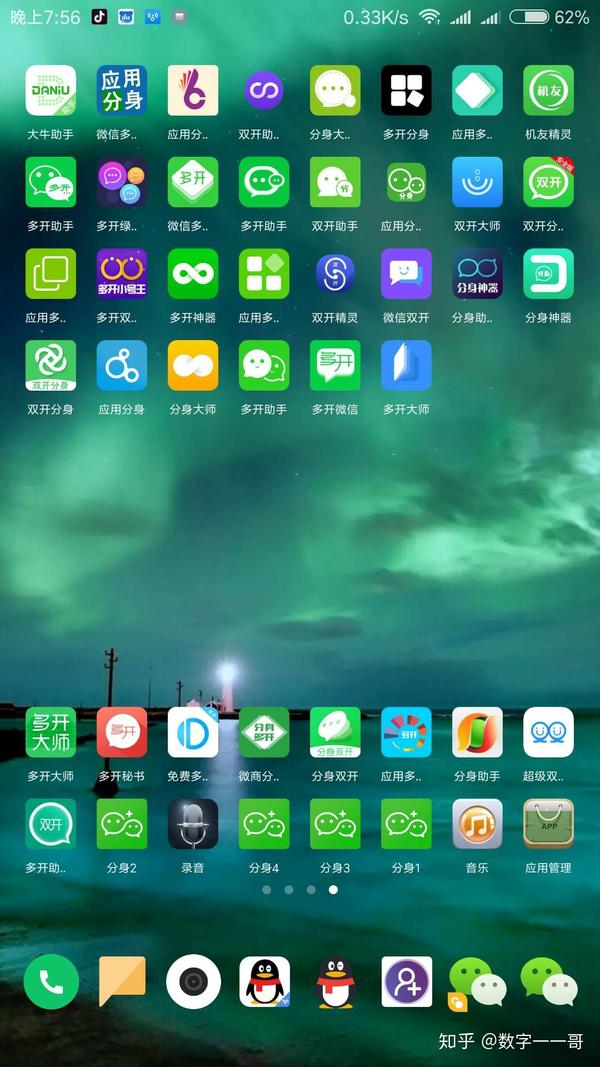Launch the 微信双开 app

(x=406, y=274)
